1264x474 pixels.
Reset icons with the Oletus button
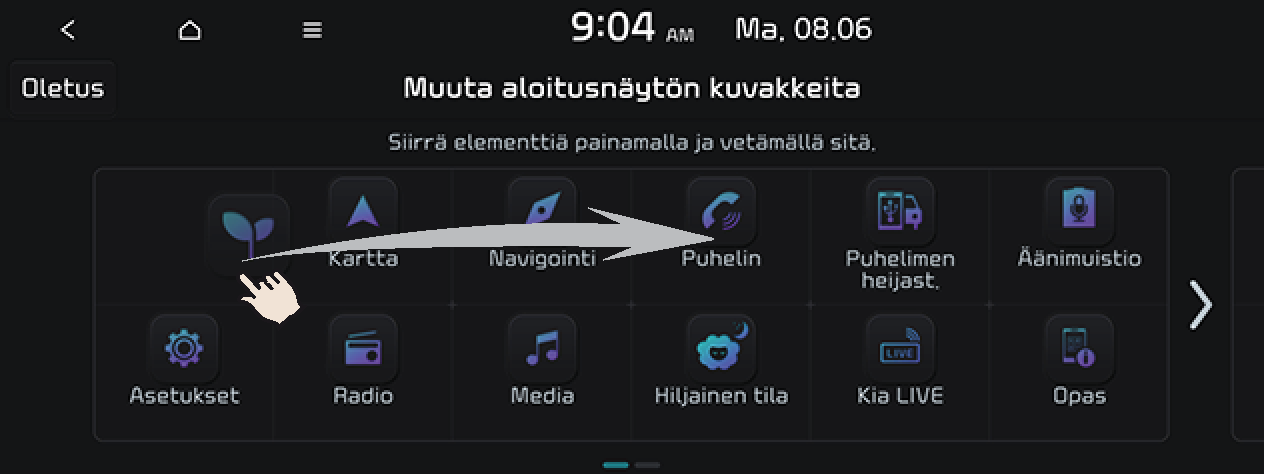tap(63, 88)
